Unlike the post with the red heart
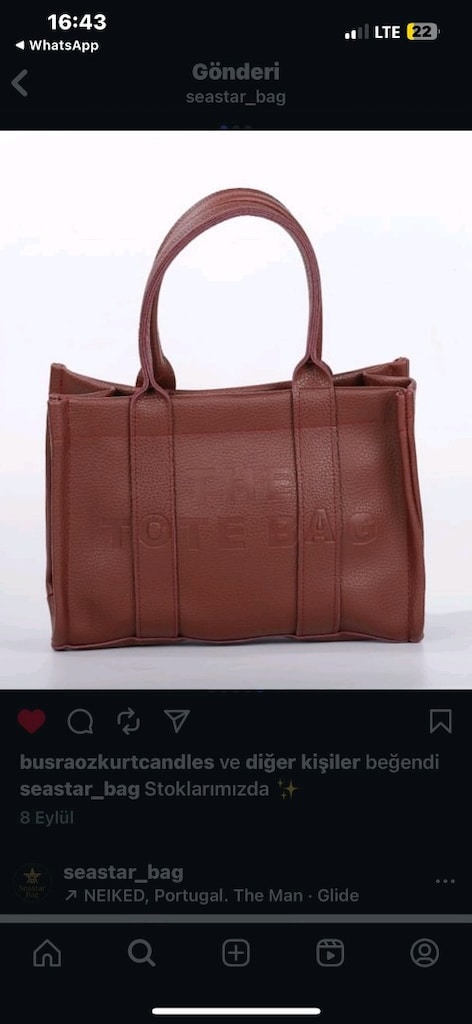Screen dimensions: 472x1024 pyautogui.click(x=31, y=721)
